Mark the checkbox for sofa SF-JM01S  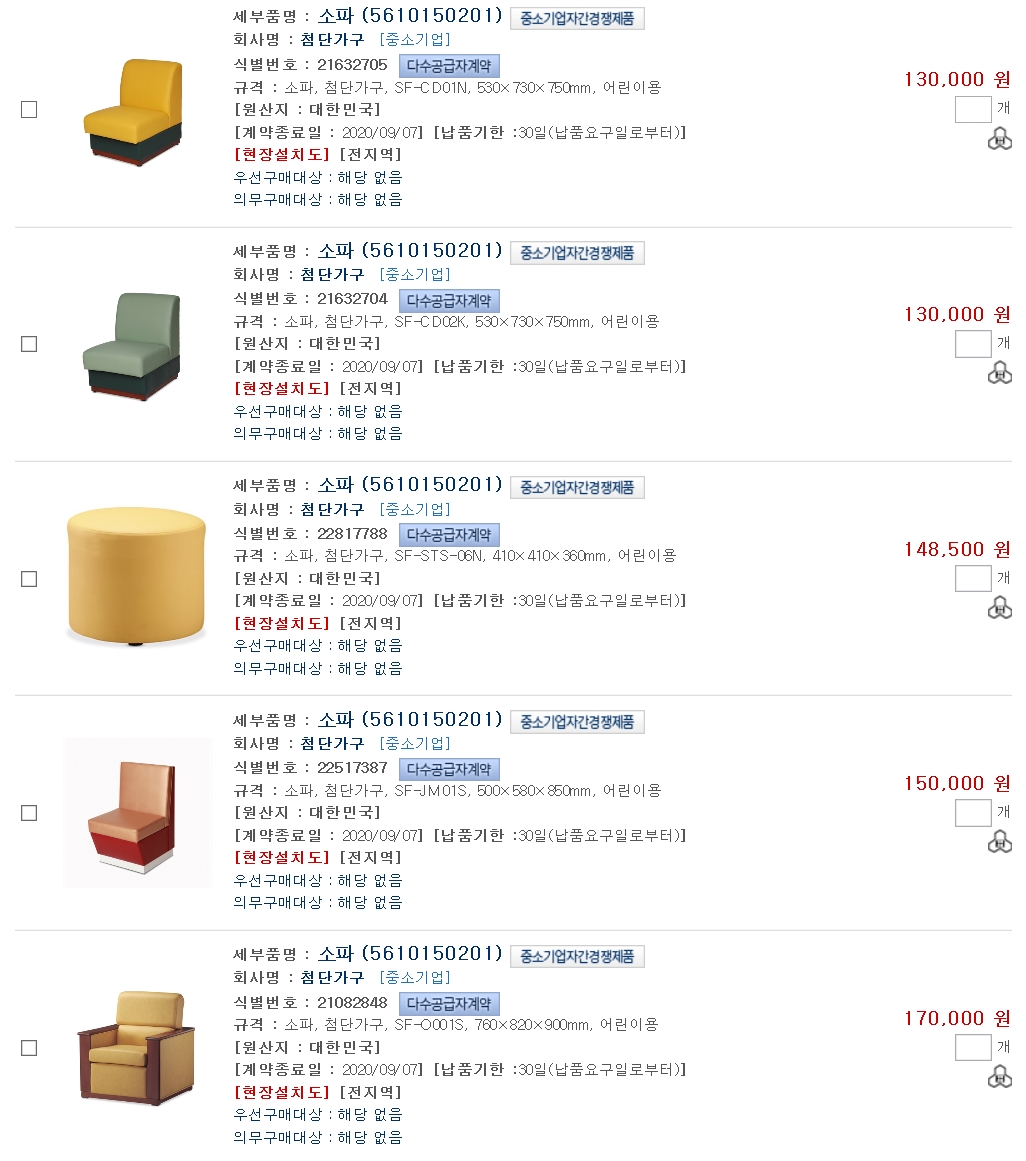coord(29,813)
